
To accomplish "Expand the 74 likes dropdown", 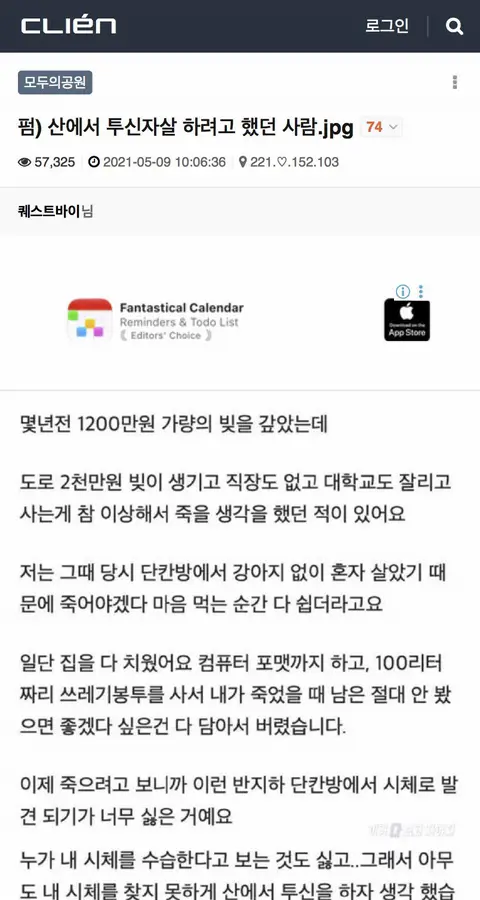I will [382, 127].
